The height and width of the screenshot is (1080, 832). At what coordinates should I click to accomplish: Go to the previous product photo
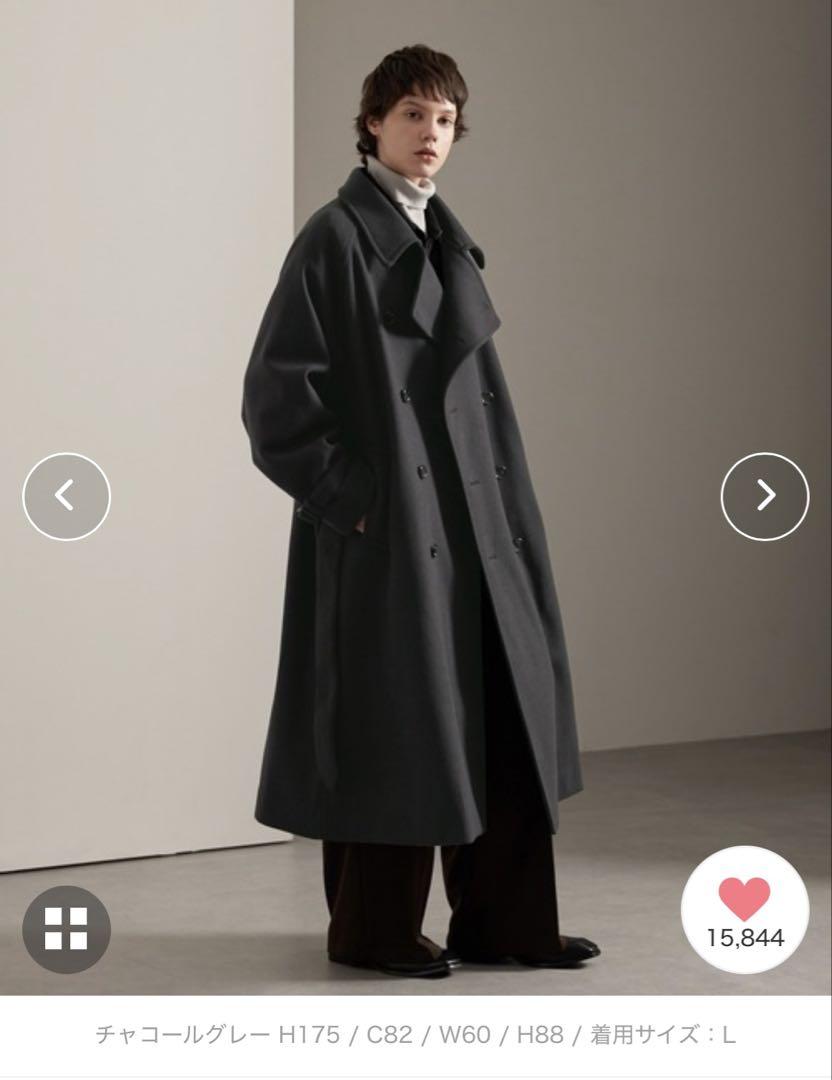(x=66, y=497)
